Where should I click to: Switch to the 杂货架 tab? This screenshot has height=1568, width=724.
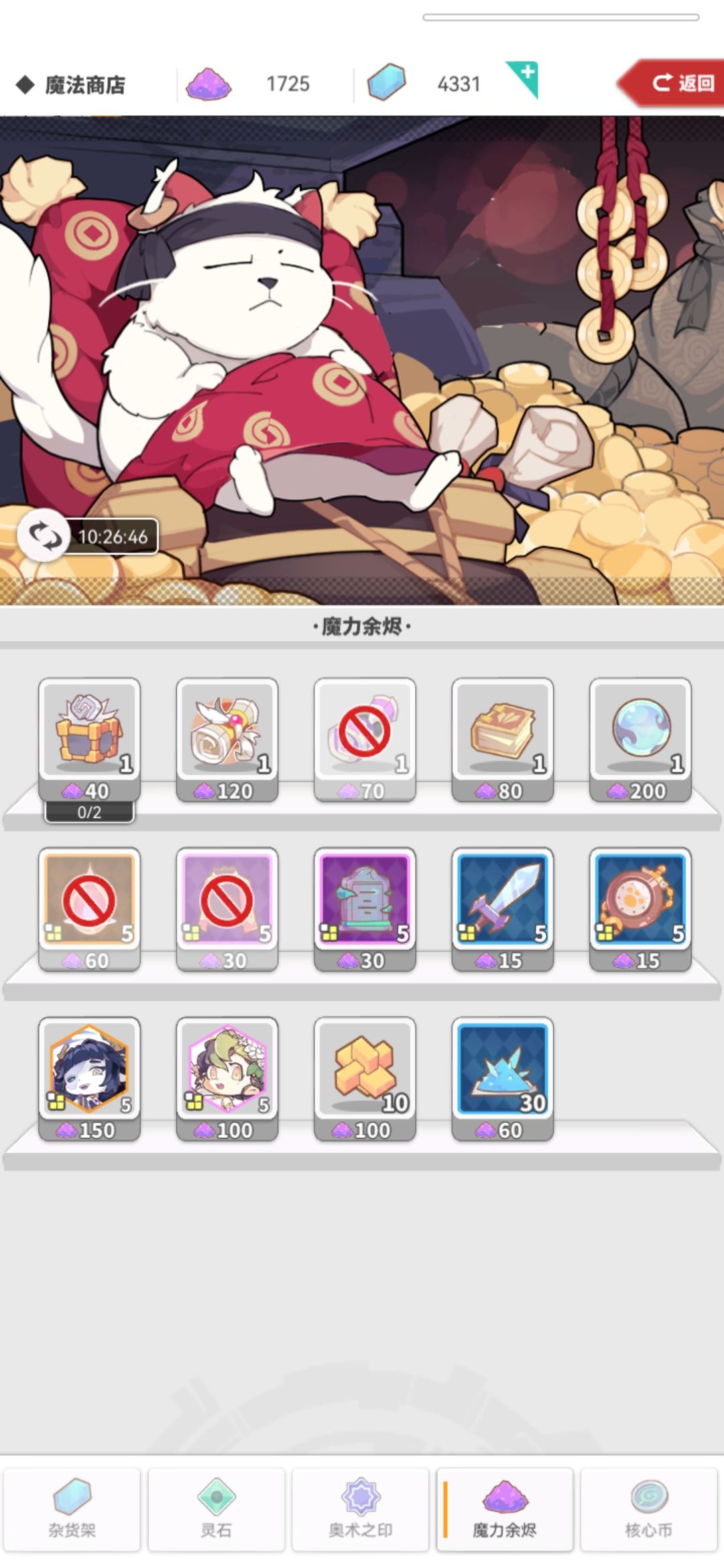click(x=72, y=1508)
